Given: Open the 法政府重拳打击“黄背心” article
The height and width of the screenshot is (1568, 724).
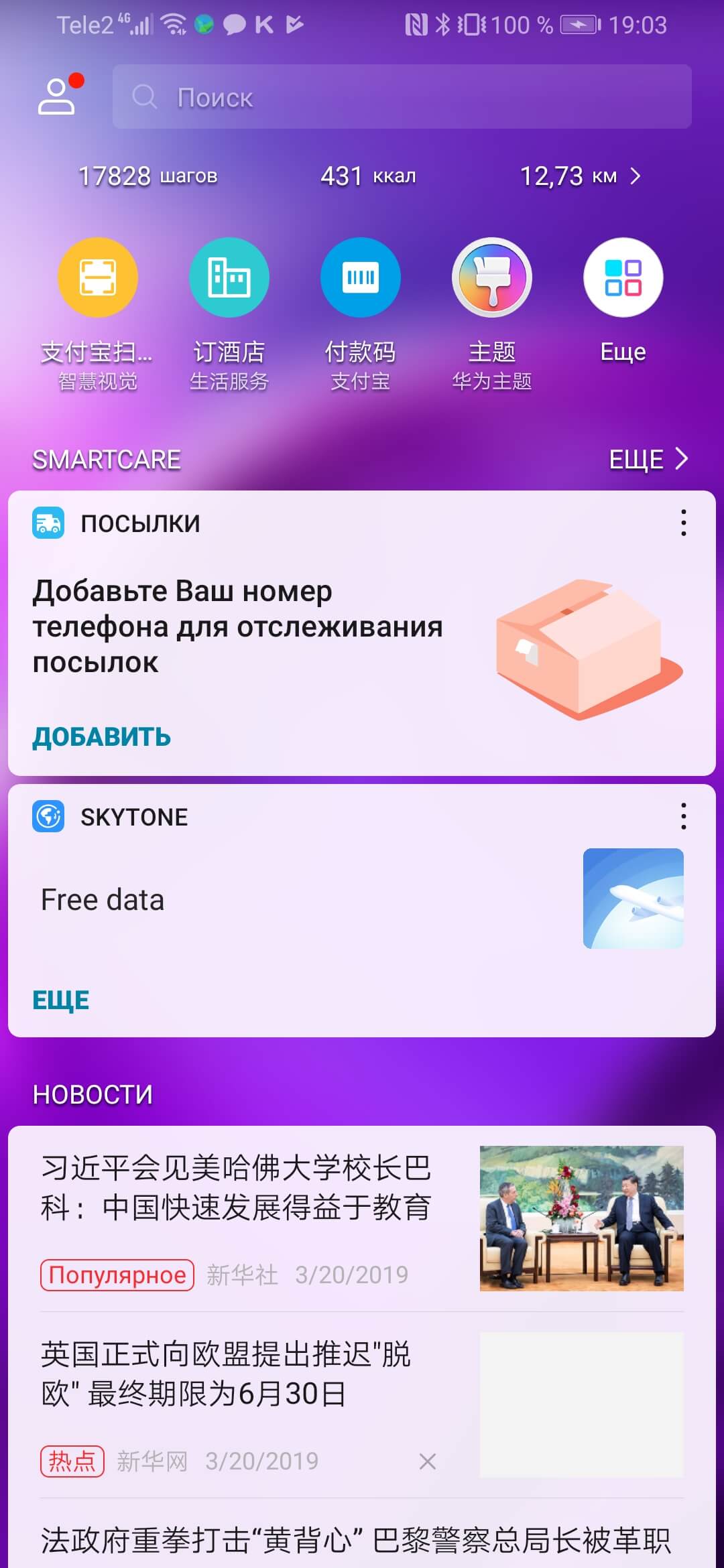Looking at the screenshot, I should click(355, 1540).
